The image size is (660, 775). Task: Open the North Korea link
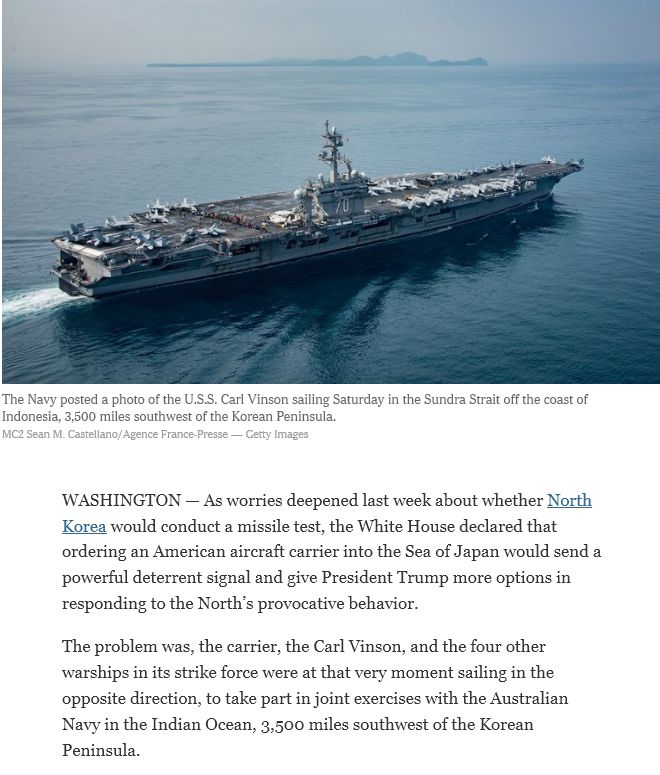point(569,500)
